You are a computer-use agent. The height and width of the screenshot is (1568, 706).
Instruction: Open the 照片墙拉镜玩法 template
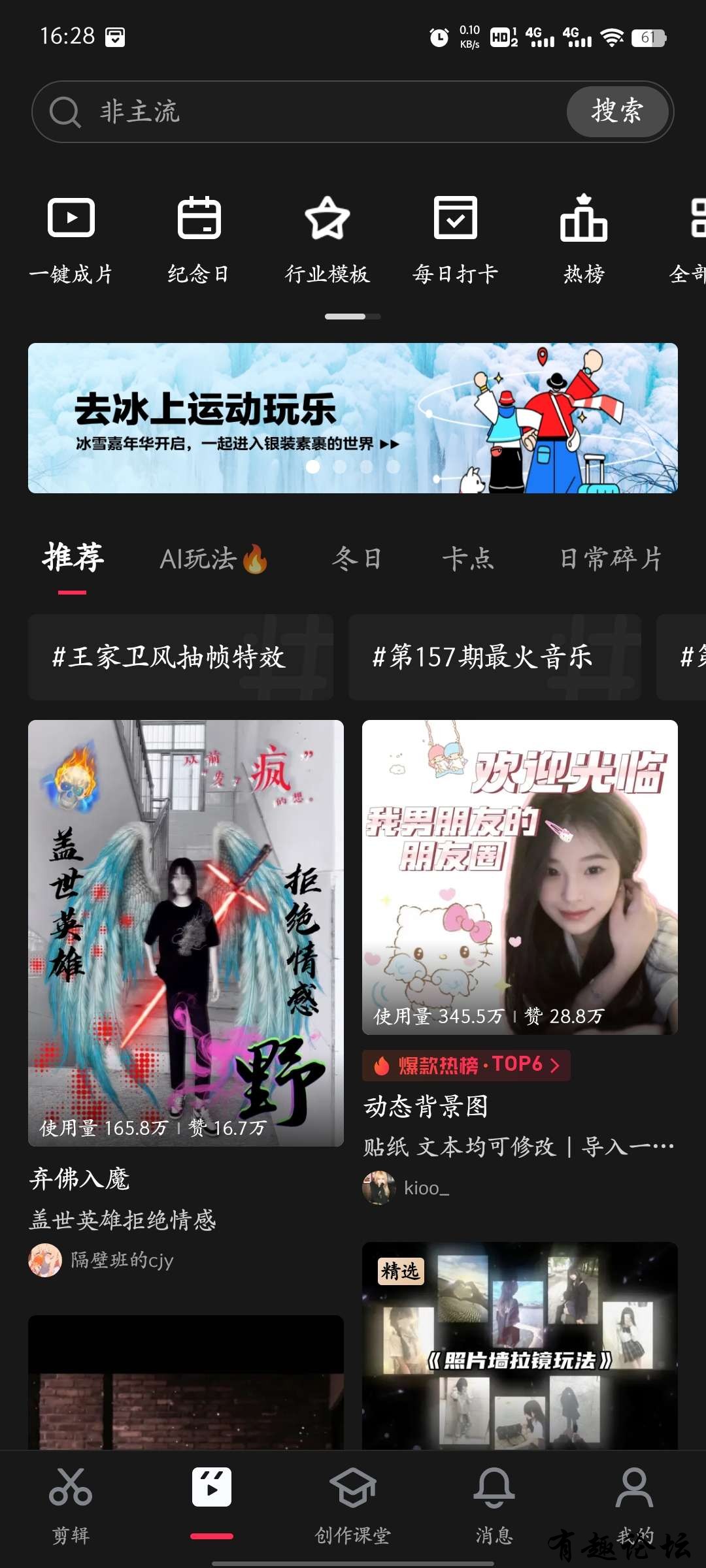[x=520, y=1345]
